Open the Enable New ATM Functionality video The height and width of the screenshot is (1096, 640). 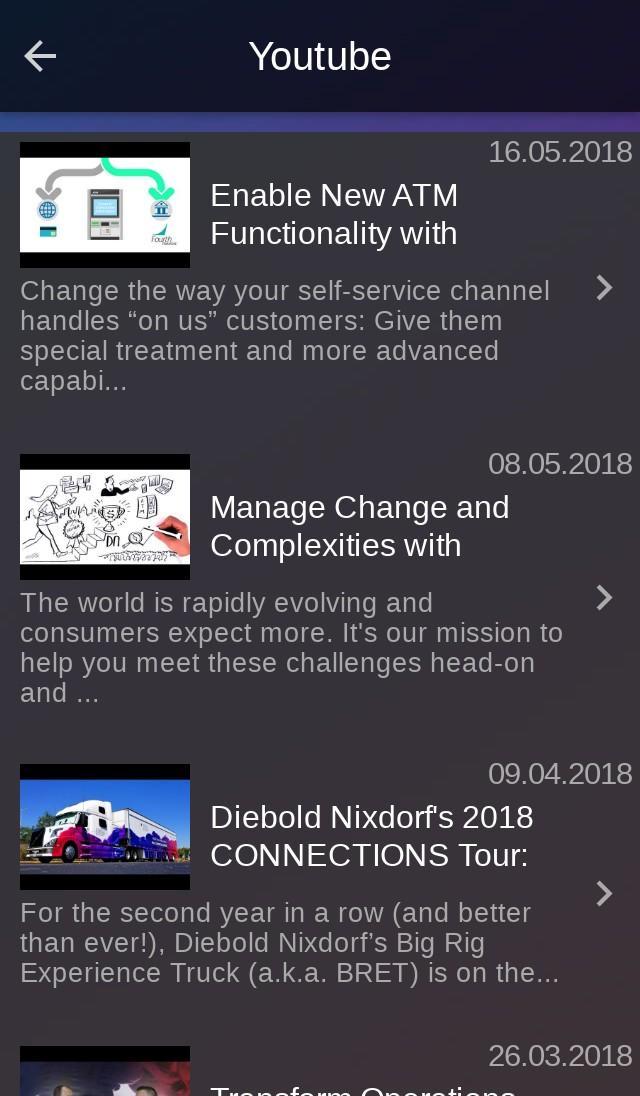[333, 214]
